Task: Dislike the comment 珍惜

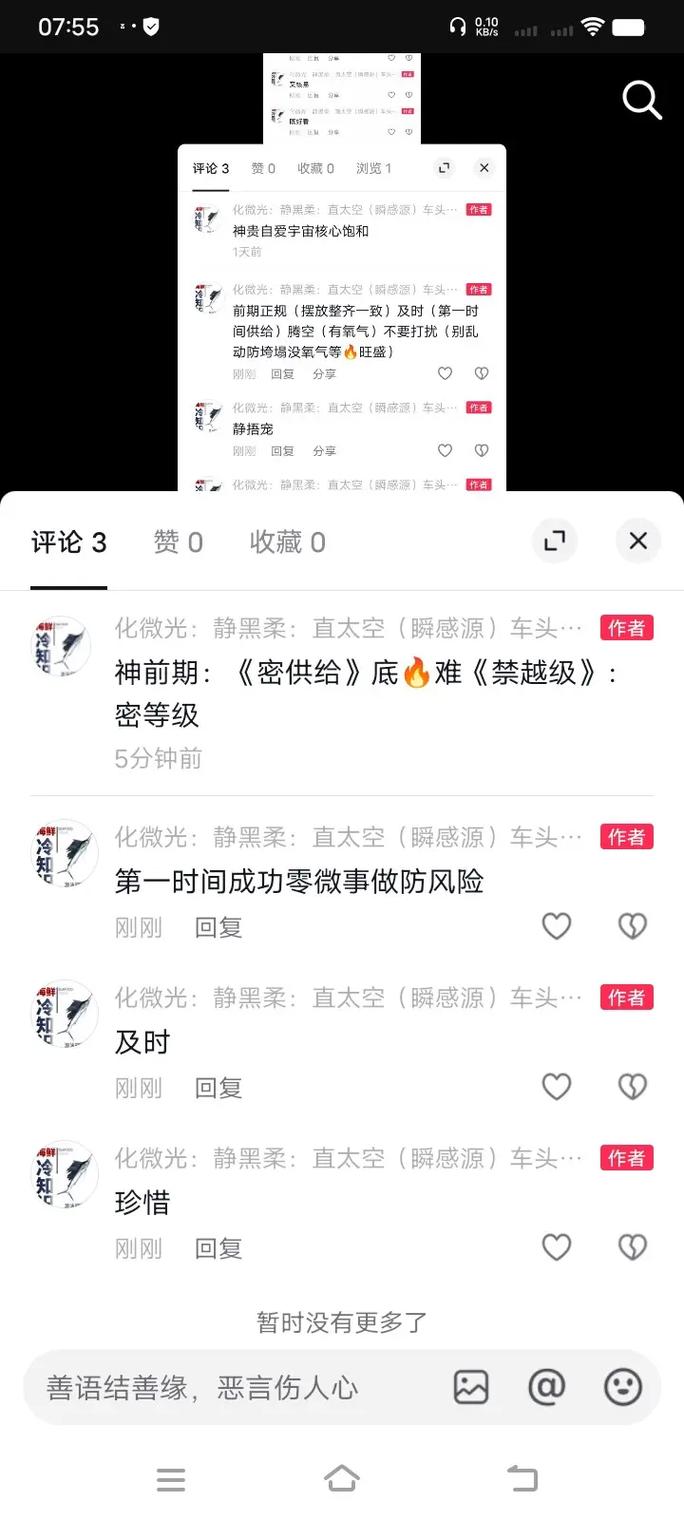Action: (632, 1247)
